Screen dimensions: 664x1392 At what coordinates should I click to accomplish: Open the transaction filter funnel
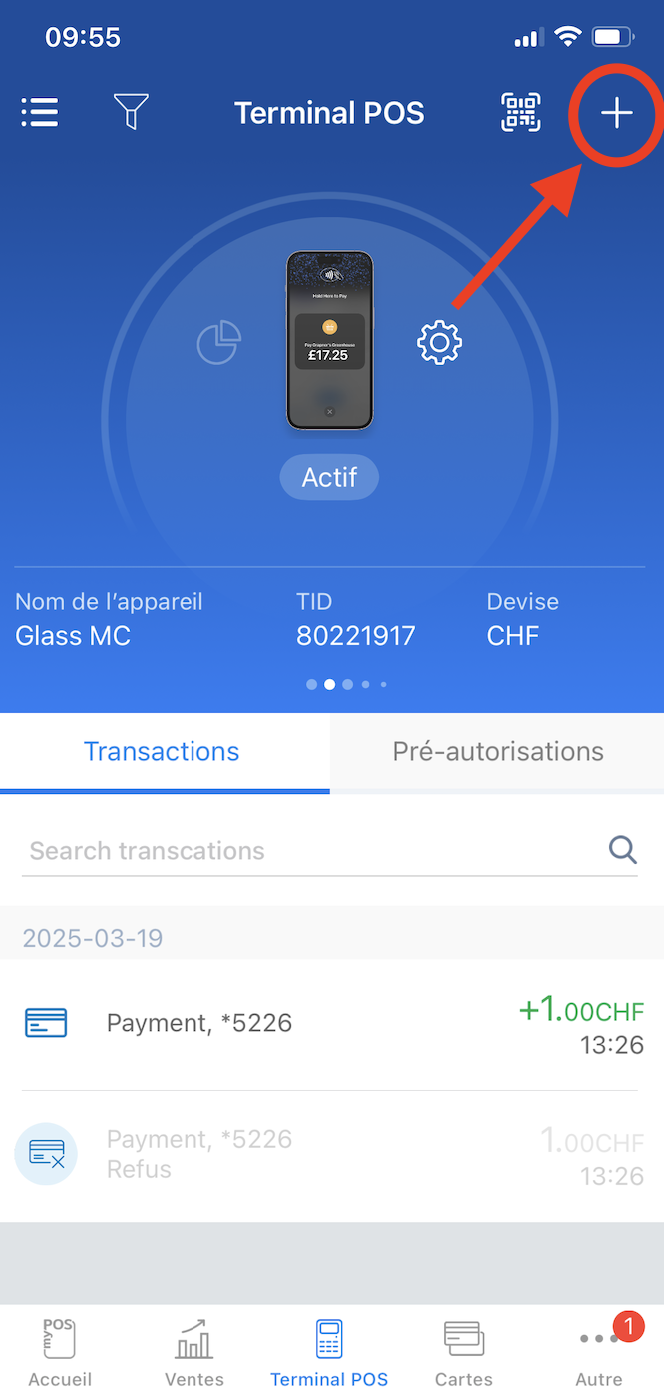click(x=131, y=112)
